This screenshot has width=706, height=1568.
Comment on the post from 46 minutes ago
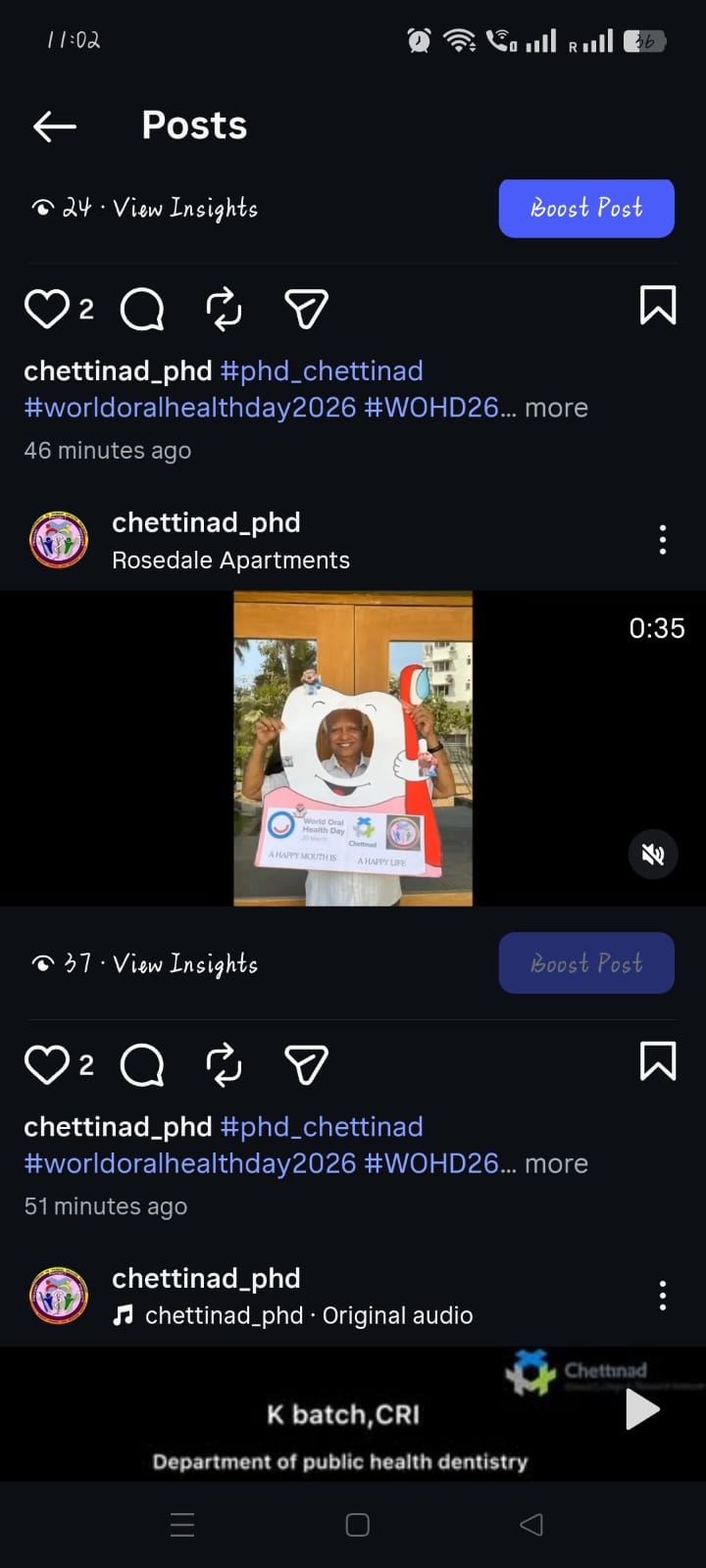pos(142,309)
